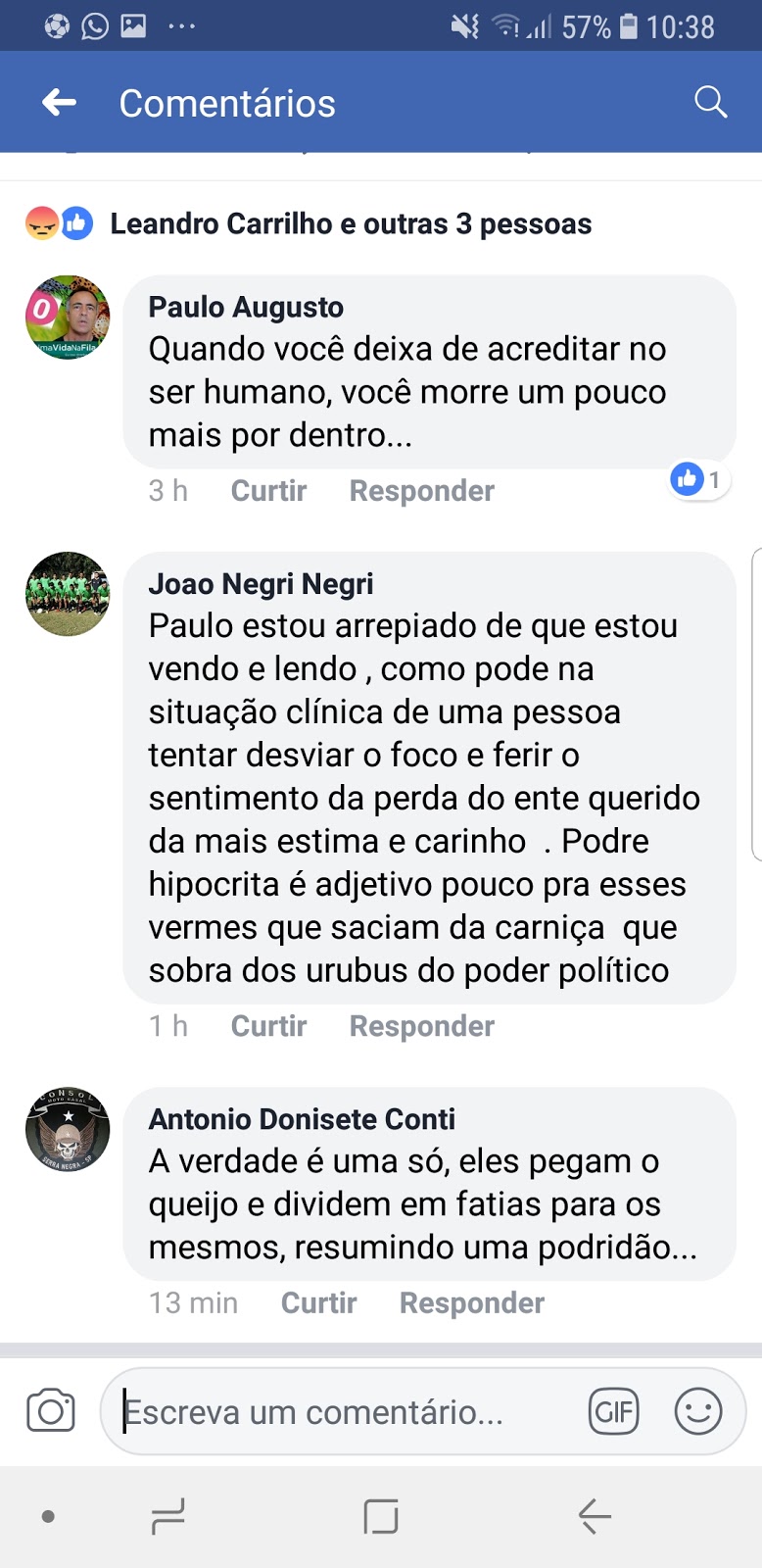The height and width of the screenshot is (1568, 762).
Task: Attach a photo with the camera icon
Action: coord(51,1411)
